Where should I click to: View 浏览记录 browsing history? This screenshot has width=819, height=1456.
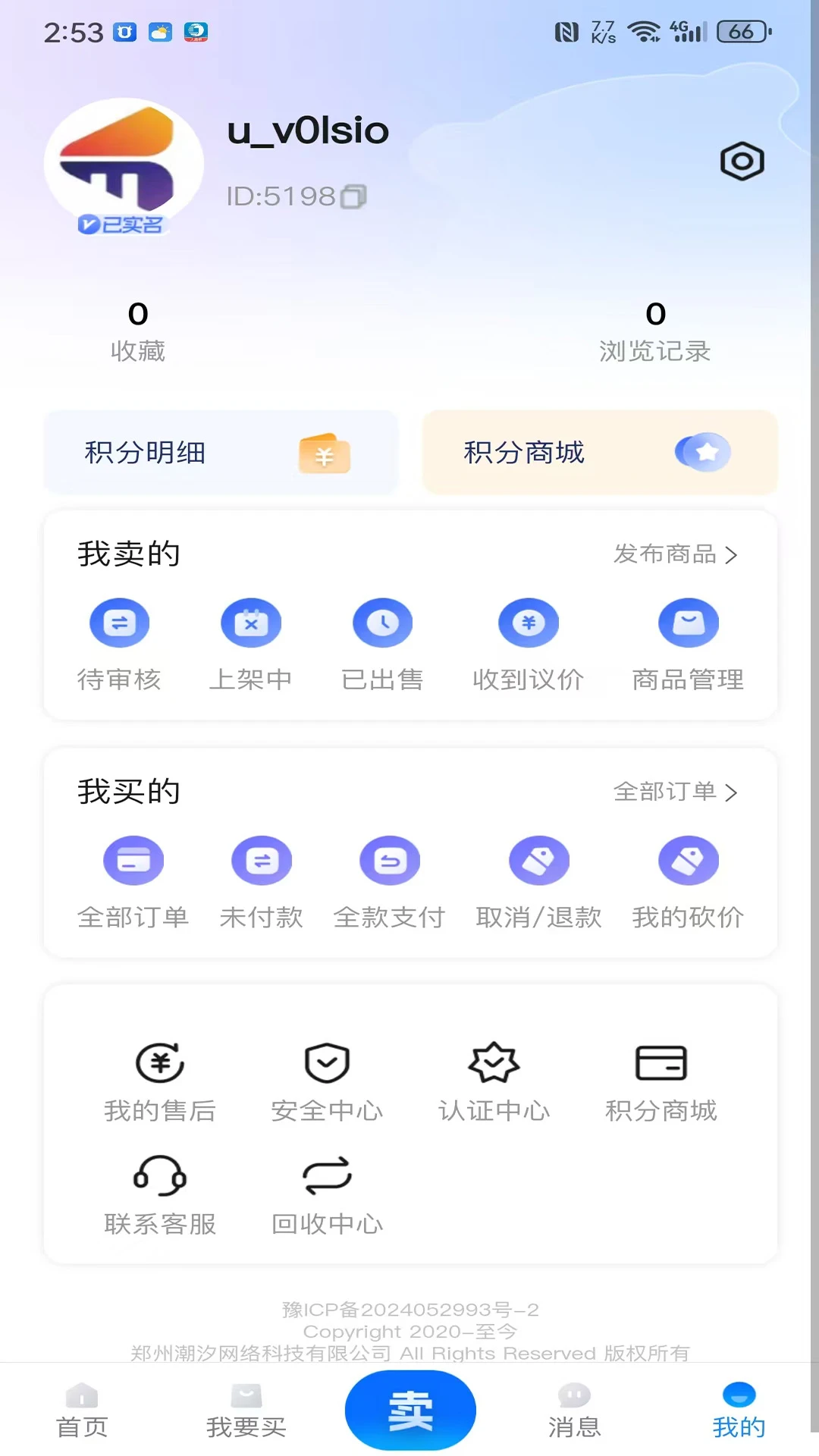(x=655, y=330)
